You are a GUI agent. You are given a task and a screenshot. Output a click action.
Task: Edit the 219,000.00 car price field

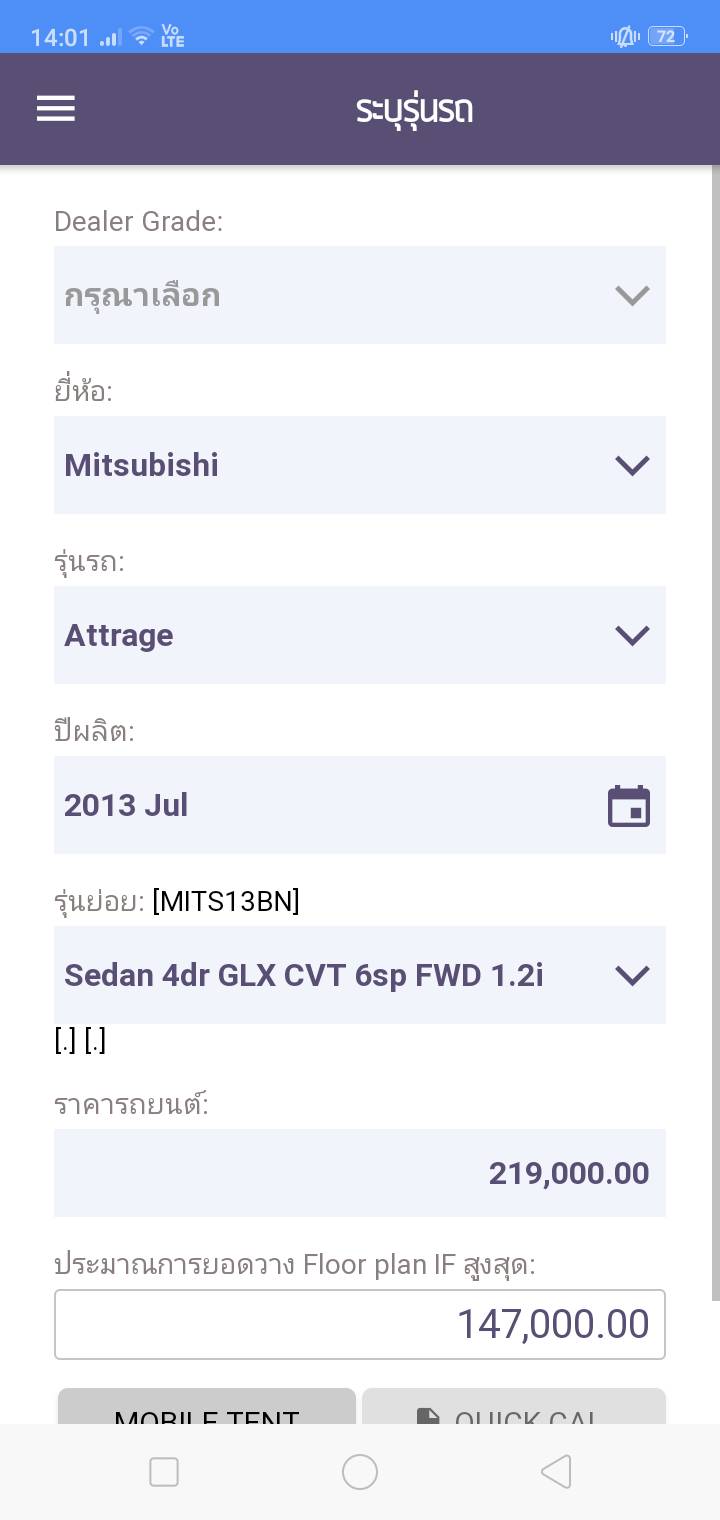pos(359,1173)
